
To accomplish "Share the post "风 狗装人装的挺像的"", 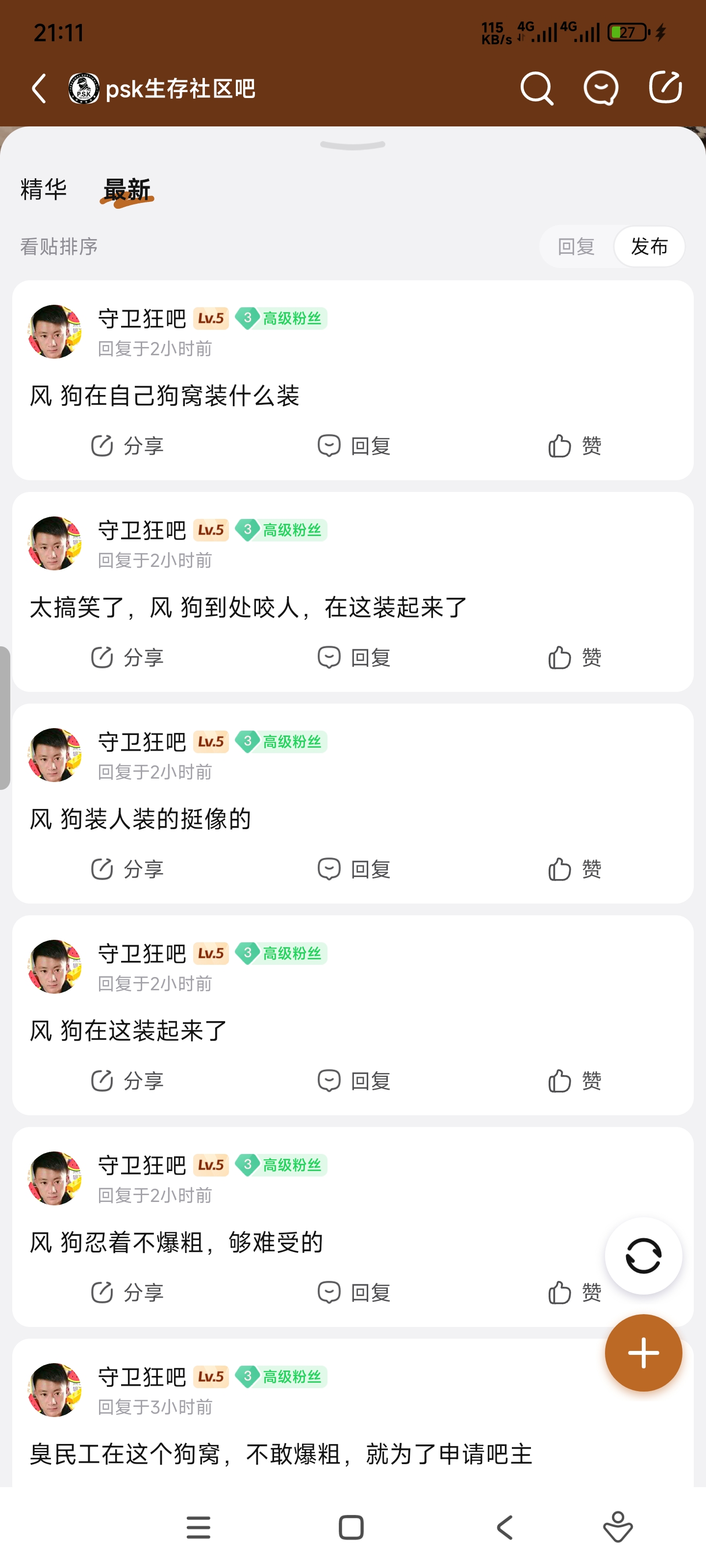I will [x=127, y=869].
